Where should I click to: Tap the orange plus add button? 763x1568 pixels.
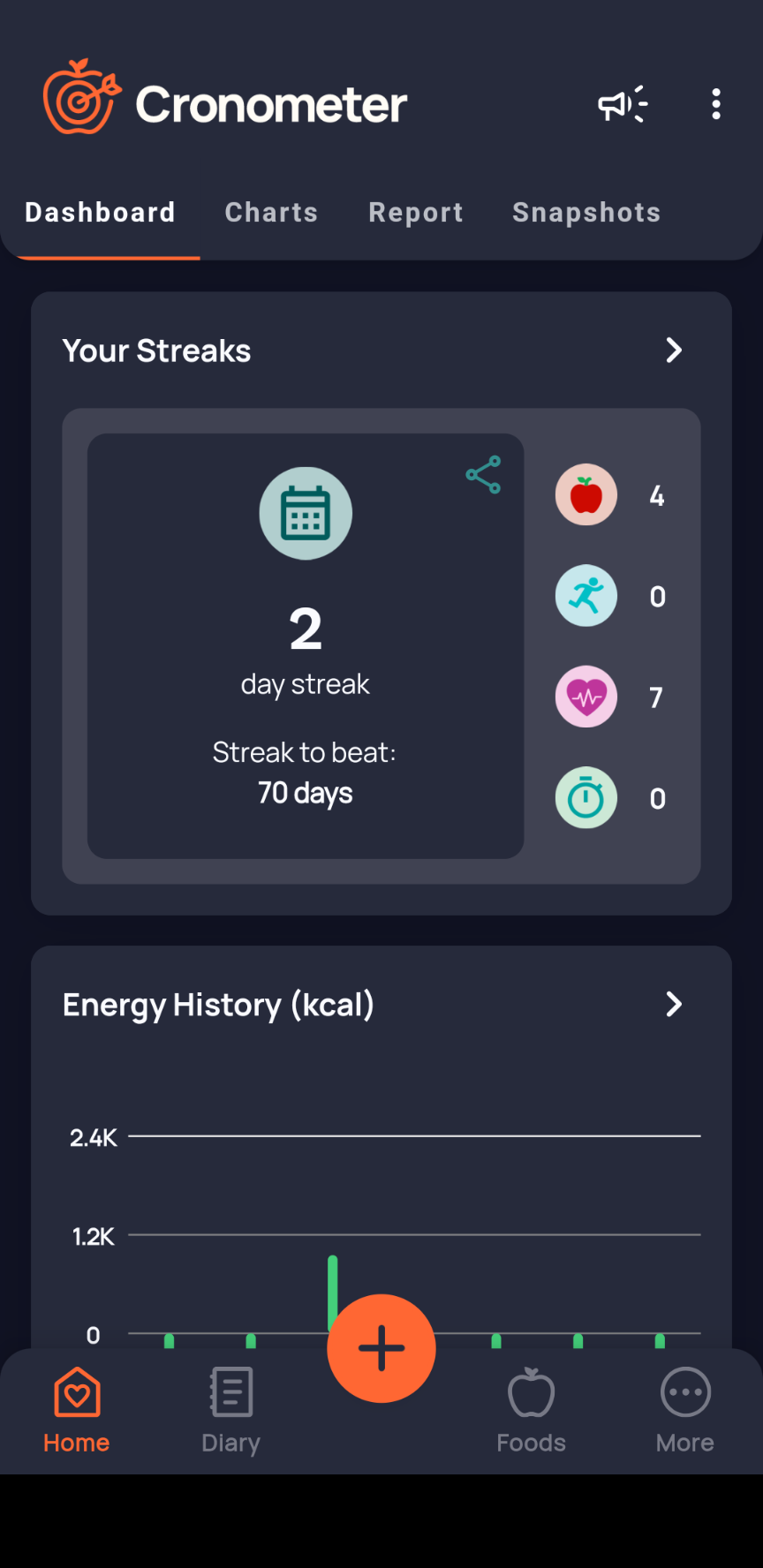click(381, 1347)
